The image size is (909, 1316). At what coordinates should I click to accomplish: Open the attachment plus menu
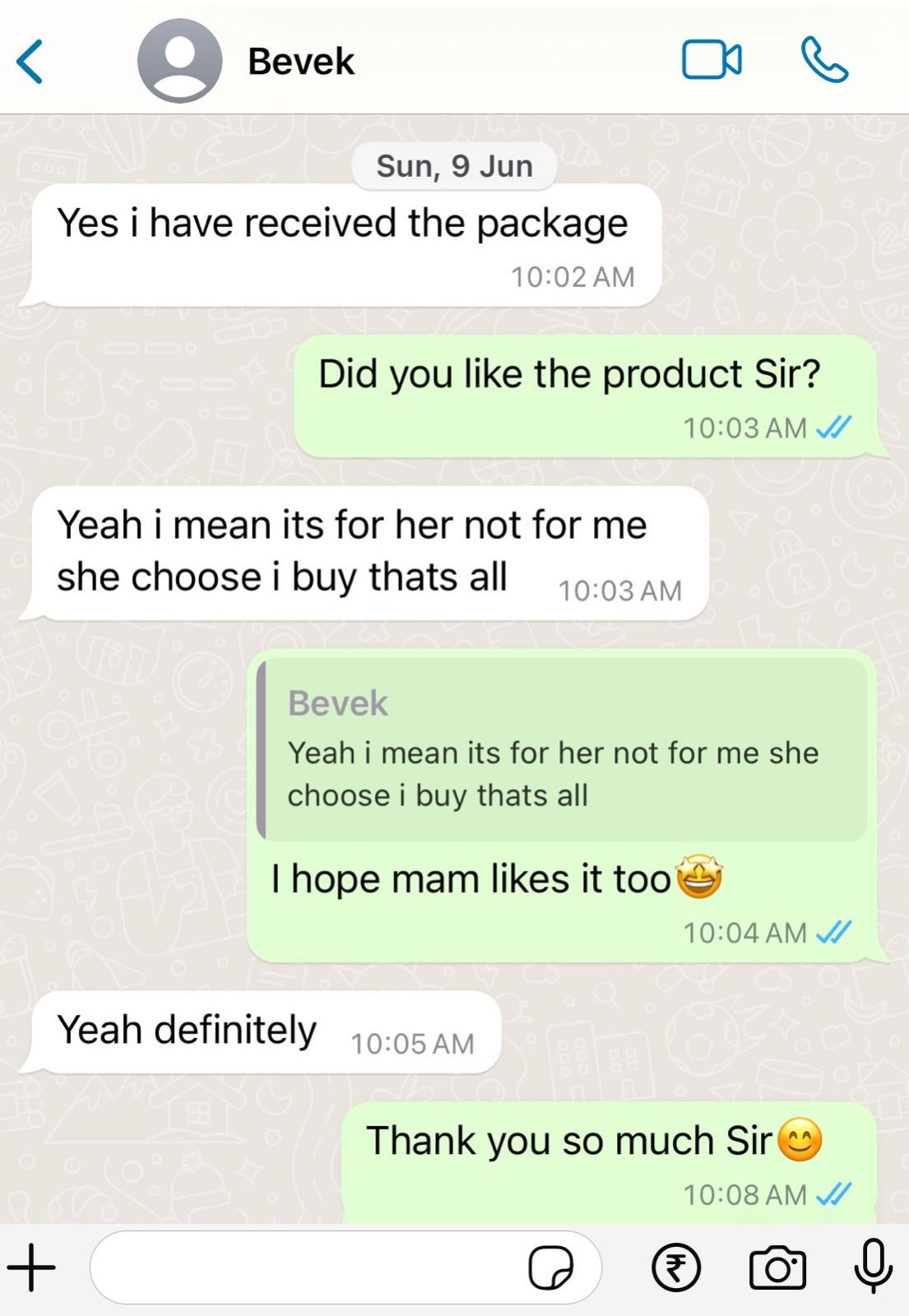point(31,1267)
